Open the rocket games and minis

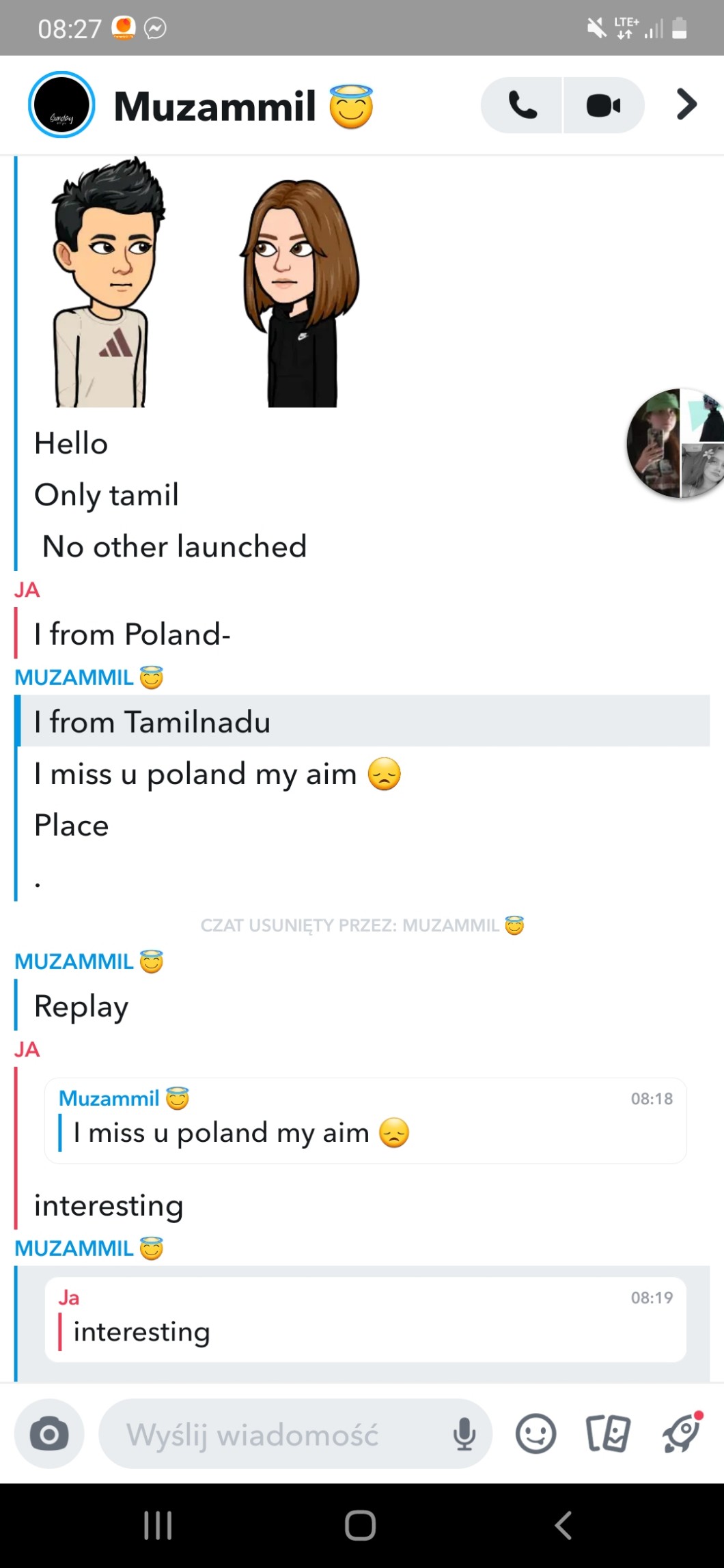(x=682, y=1433)
